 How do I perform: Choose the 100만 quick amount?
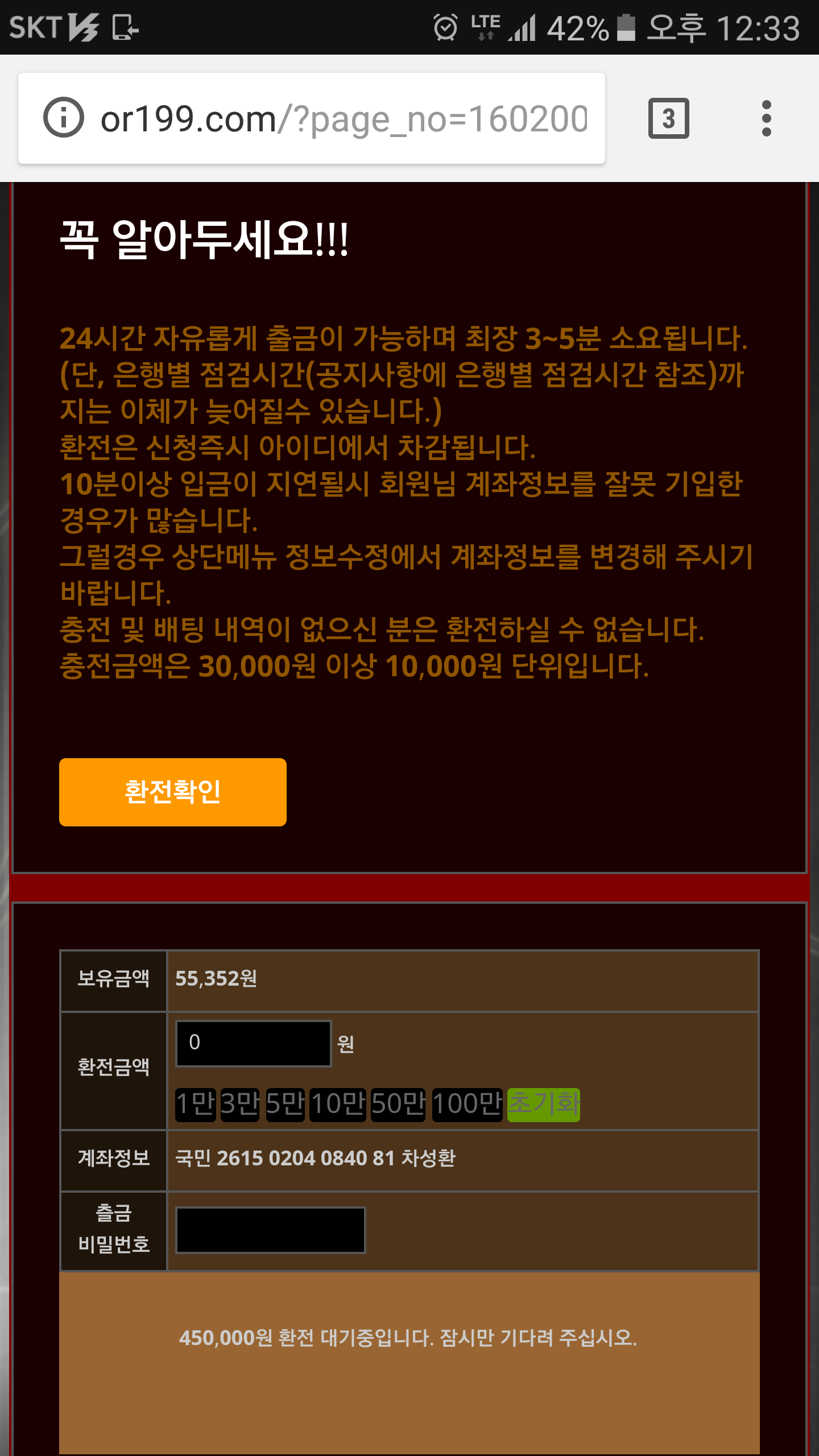(x=468, y=1105)
